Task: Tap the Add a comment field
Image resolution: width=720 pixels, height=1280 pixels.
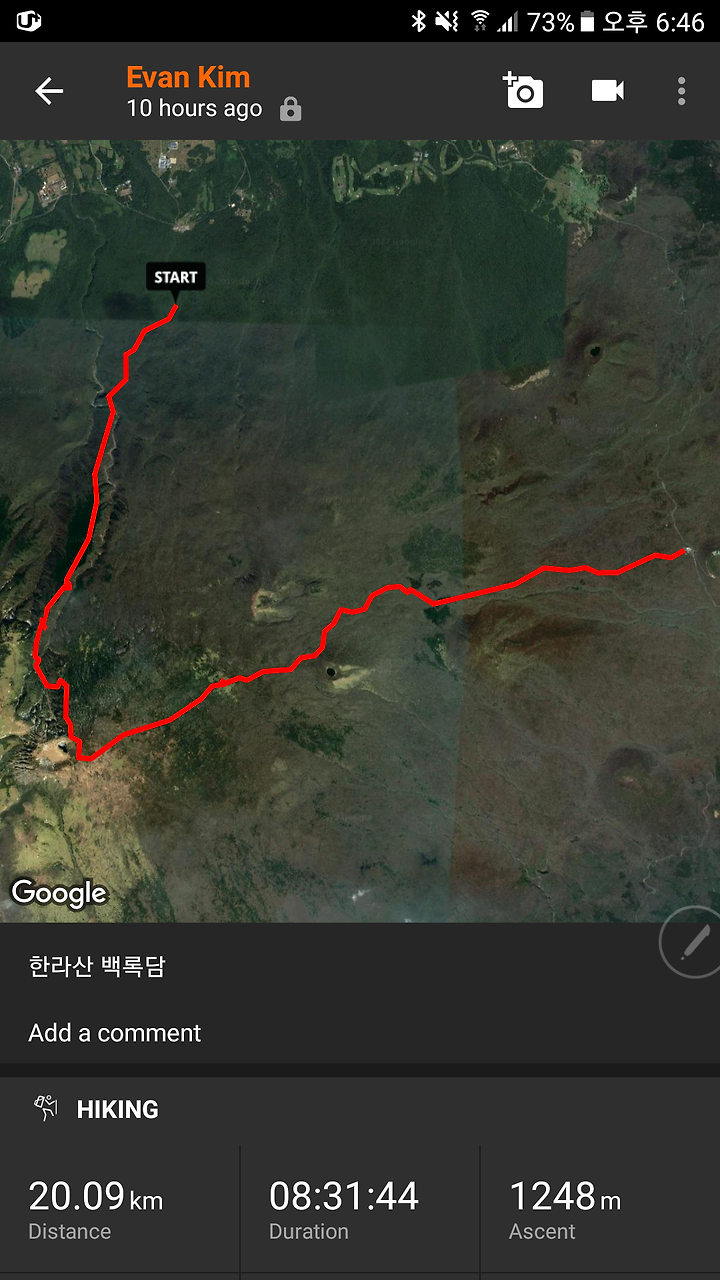Action: pos(360,1033)
